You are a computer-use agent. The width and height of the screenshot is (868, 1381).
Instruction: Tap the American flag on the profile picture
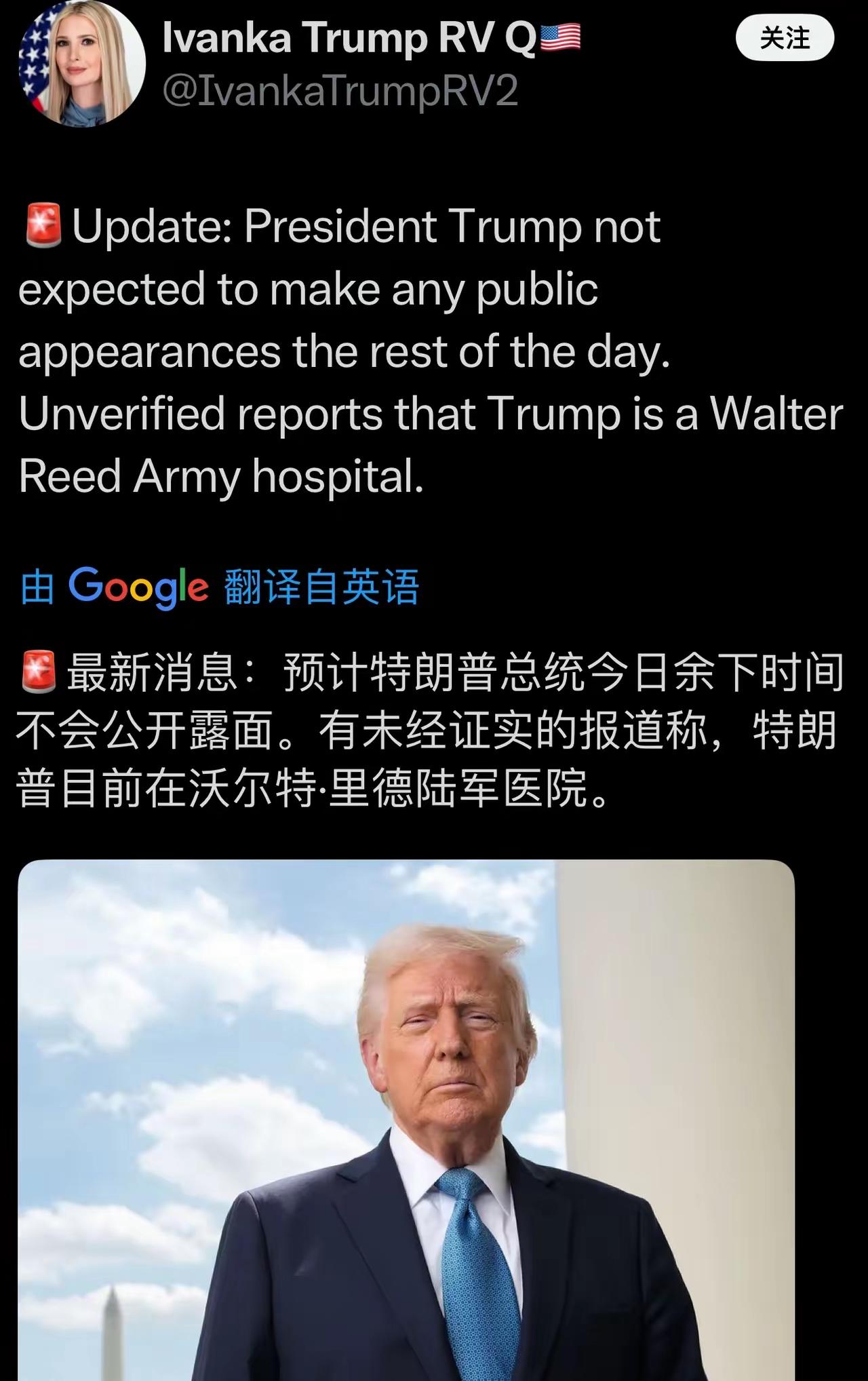[37, 64]
